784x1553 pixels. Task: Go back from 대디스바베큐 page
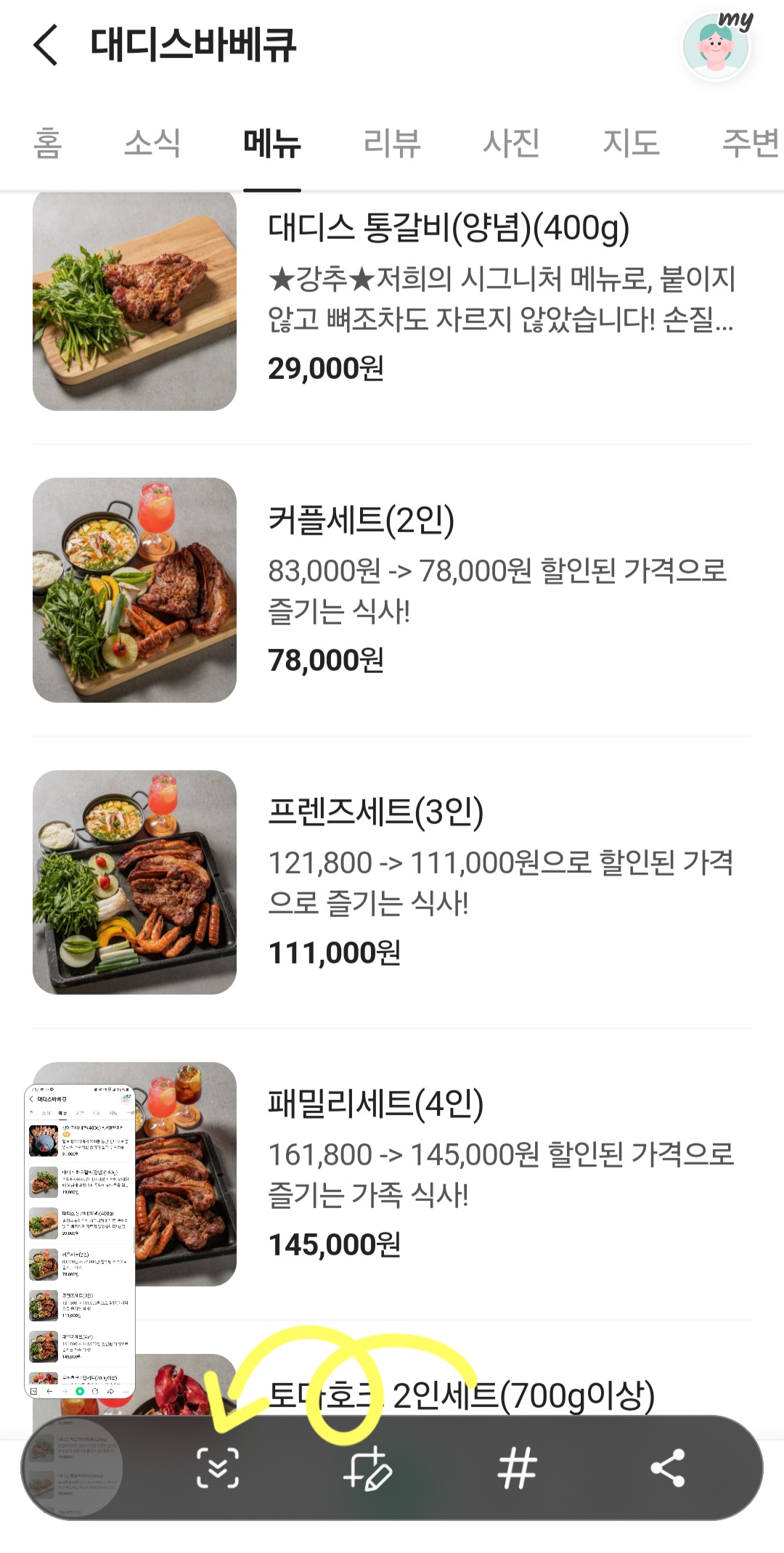coord(46,44)
